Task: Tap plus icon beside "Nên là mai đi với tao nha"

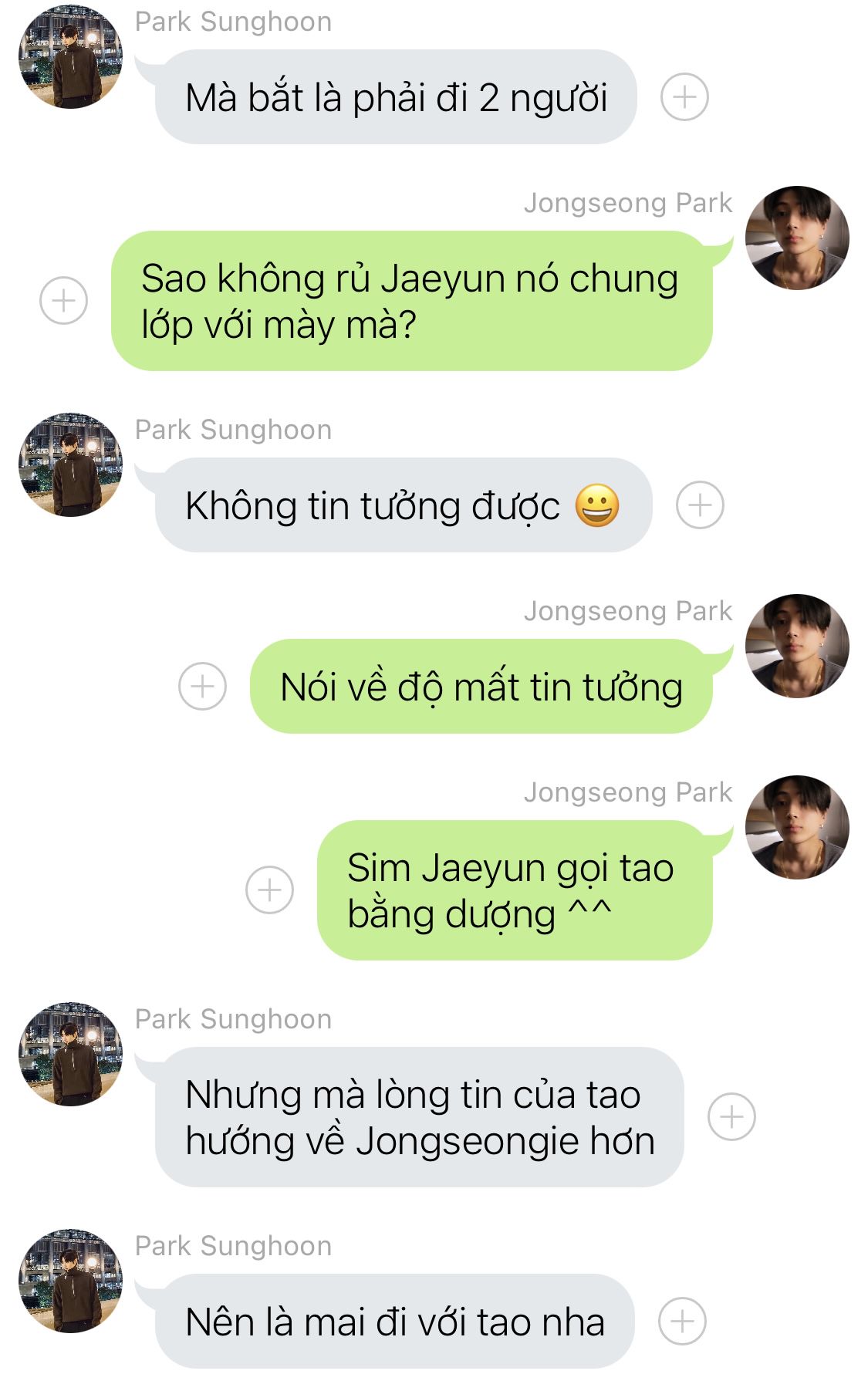Action: [x=682, y=1322]
